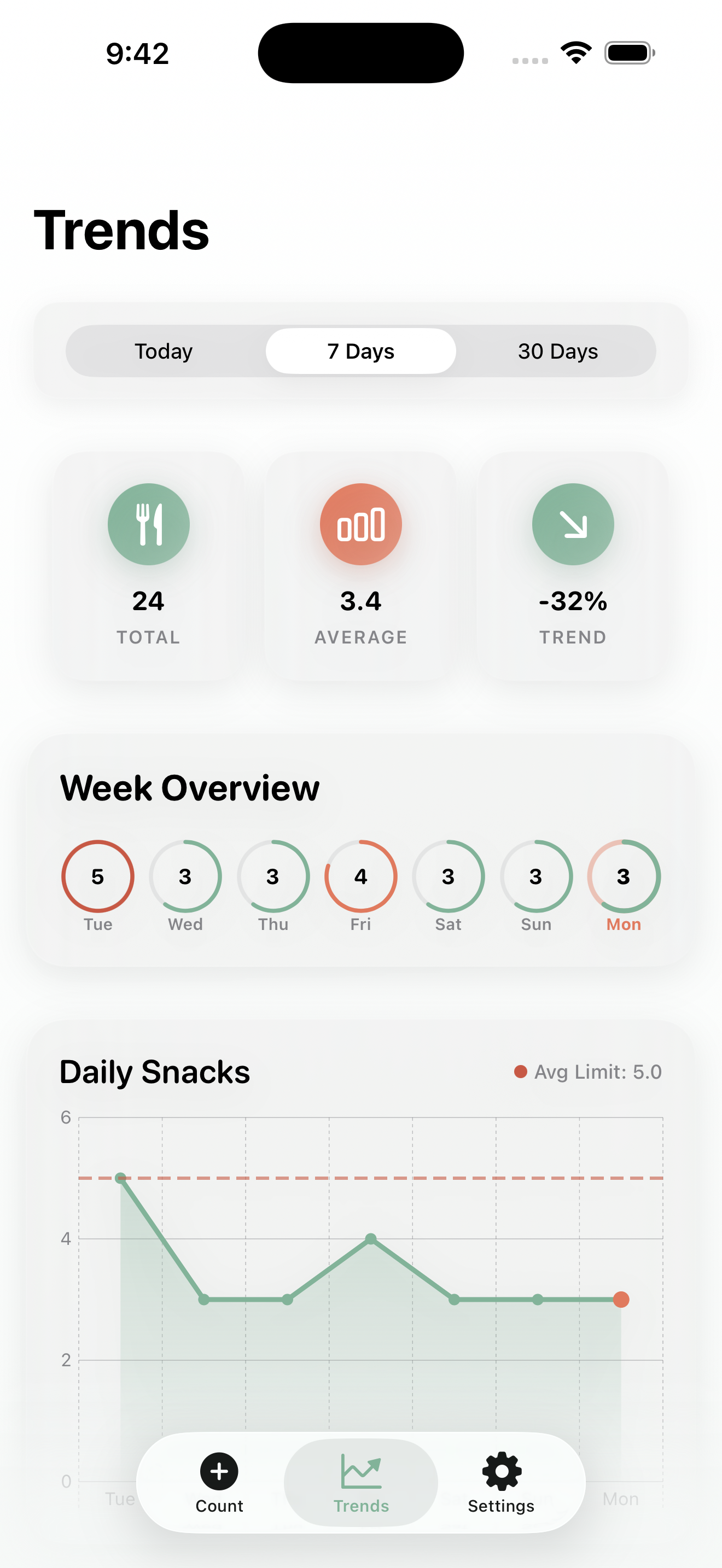
Task: Click the downward Trend arrow icon
Action: [x=572, y=524]
